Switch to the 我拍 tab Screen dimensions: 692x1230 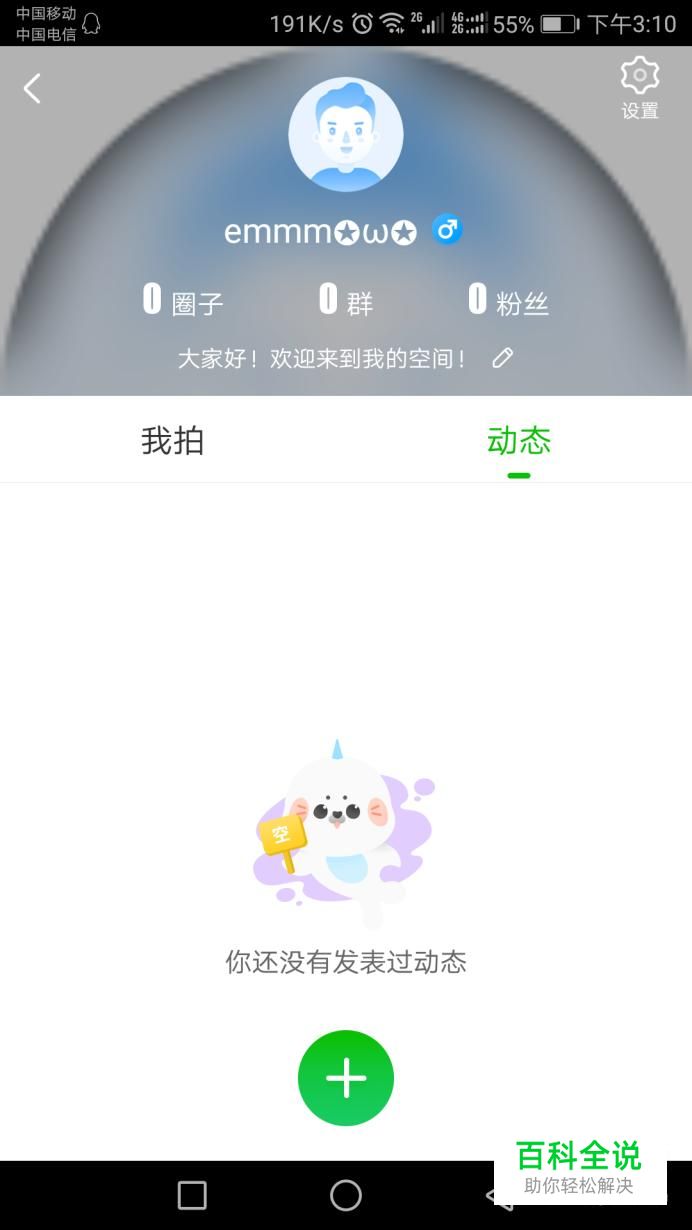click(172, 441)
